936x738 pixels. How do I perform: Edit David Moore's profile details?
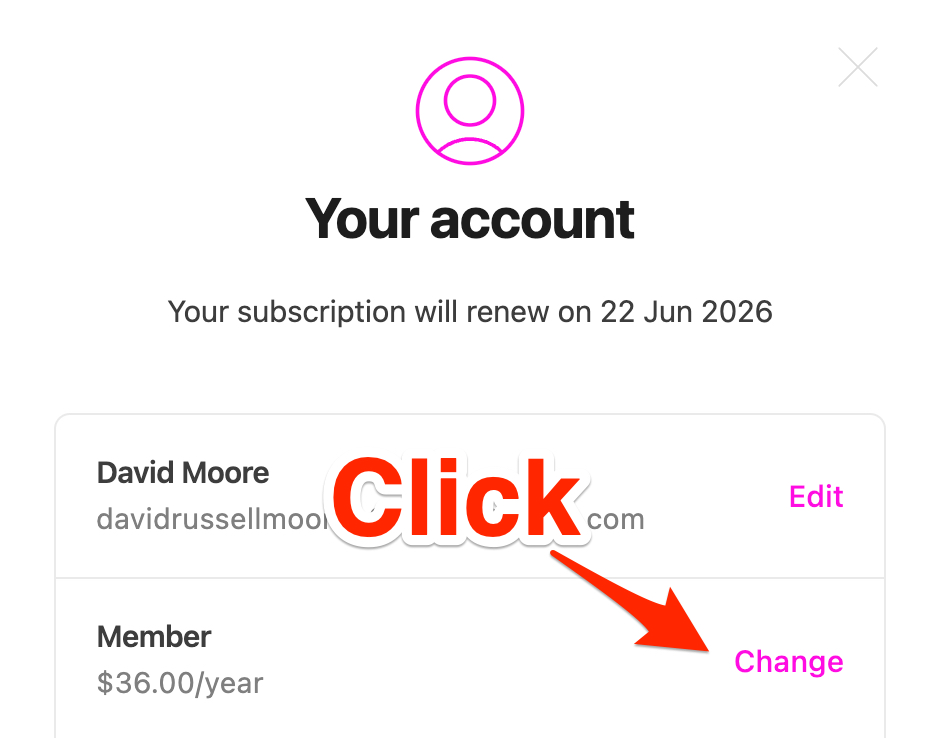[816, 497]
